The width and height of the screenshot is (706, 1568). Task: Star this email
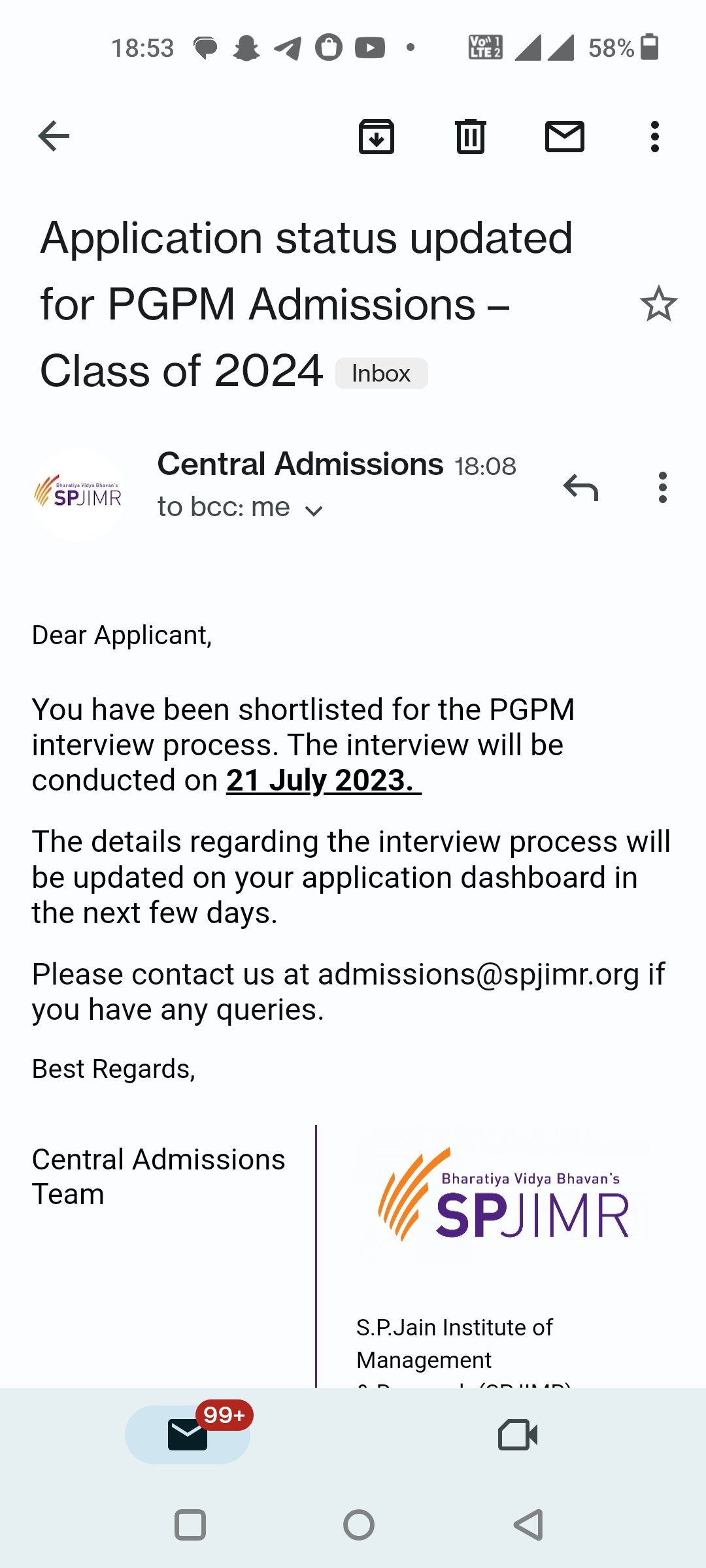[658, 304]
